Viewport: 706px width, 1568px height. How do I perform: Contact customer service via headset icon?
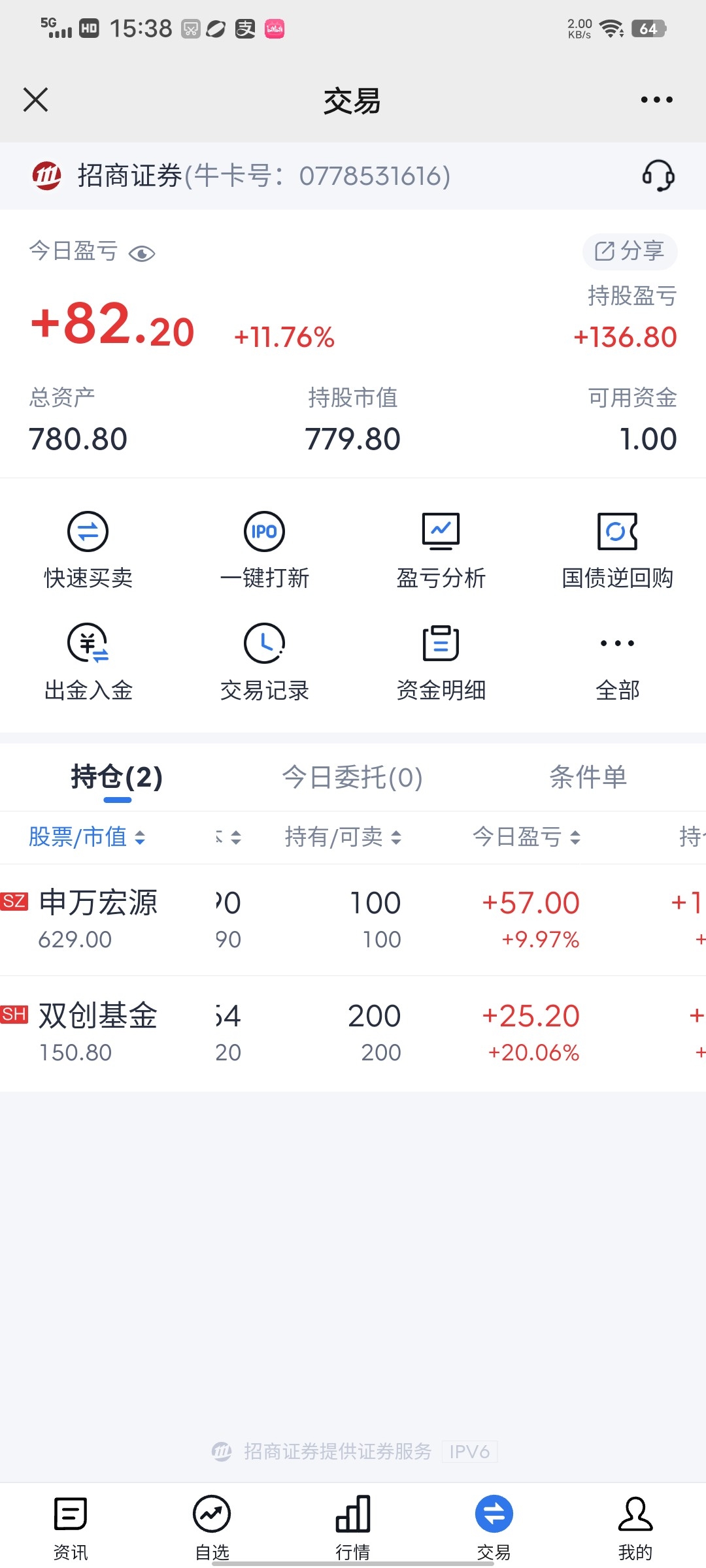pyautogui.click(x=658, y=176)
